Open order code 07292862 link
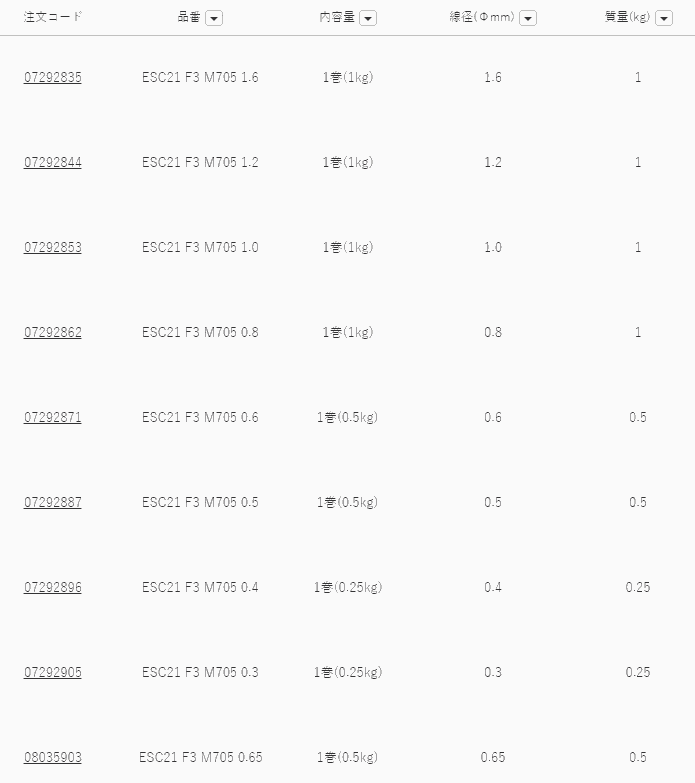 pos(53,333)
